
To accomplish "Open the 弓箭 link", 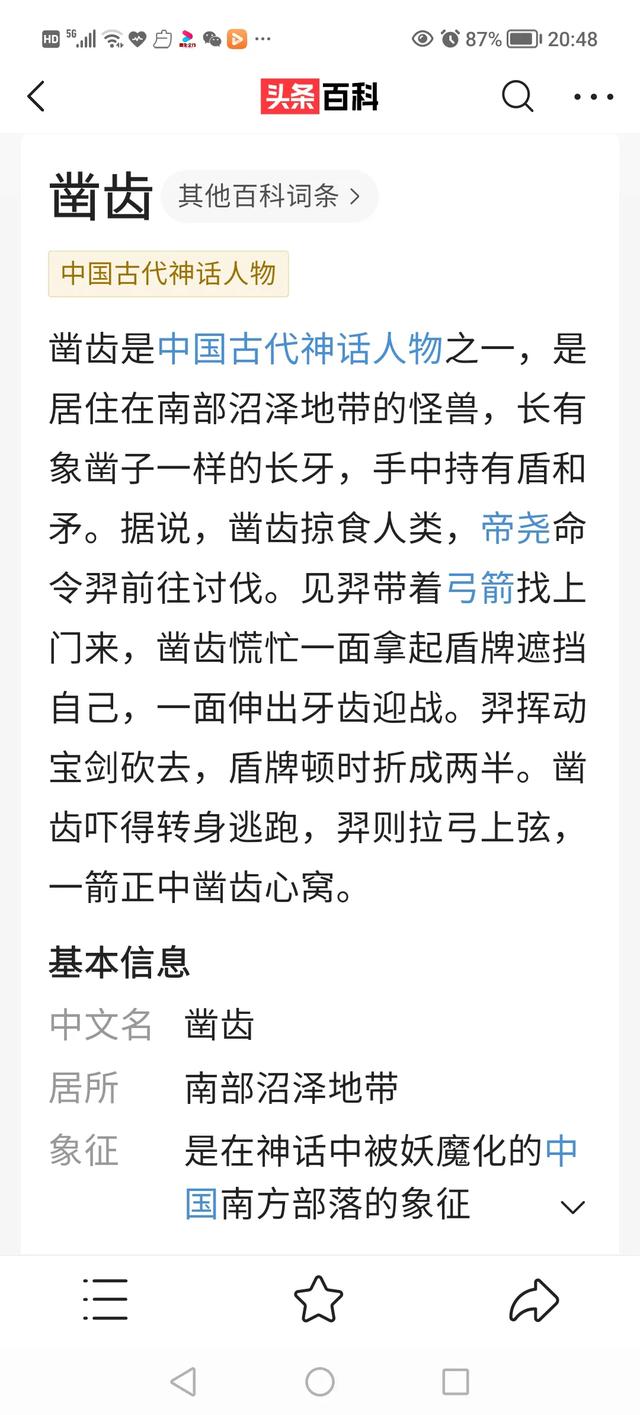I will click(x=480, y=588).
